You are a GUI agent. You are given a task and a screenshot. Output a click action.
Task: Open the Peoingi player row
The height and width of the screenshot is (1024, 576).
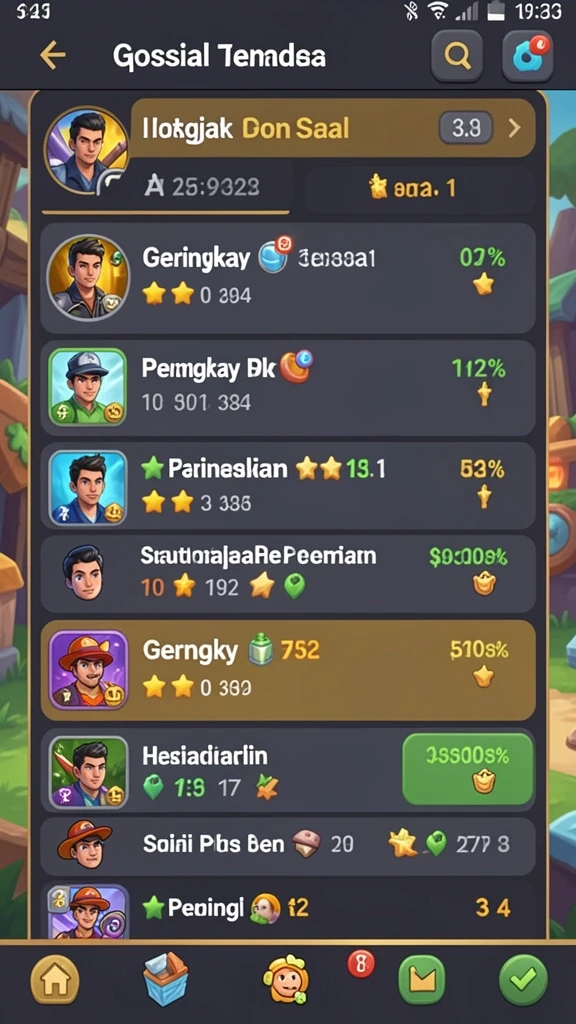[288, 910]
